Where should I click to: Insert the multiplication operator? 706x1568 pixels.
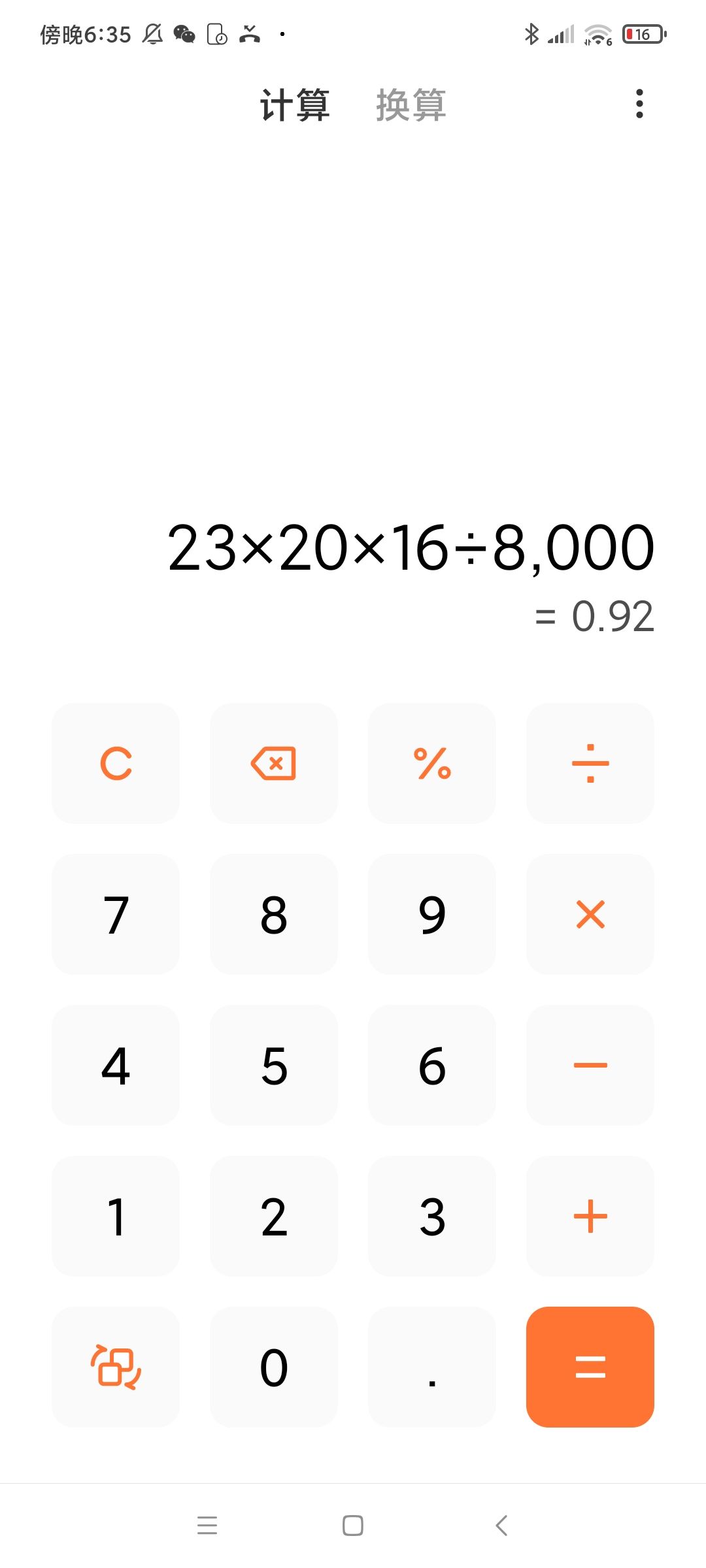pyautogui.click(x=590, y=914)
